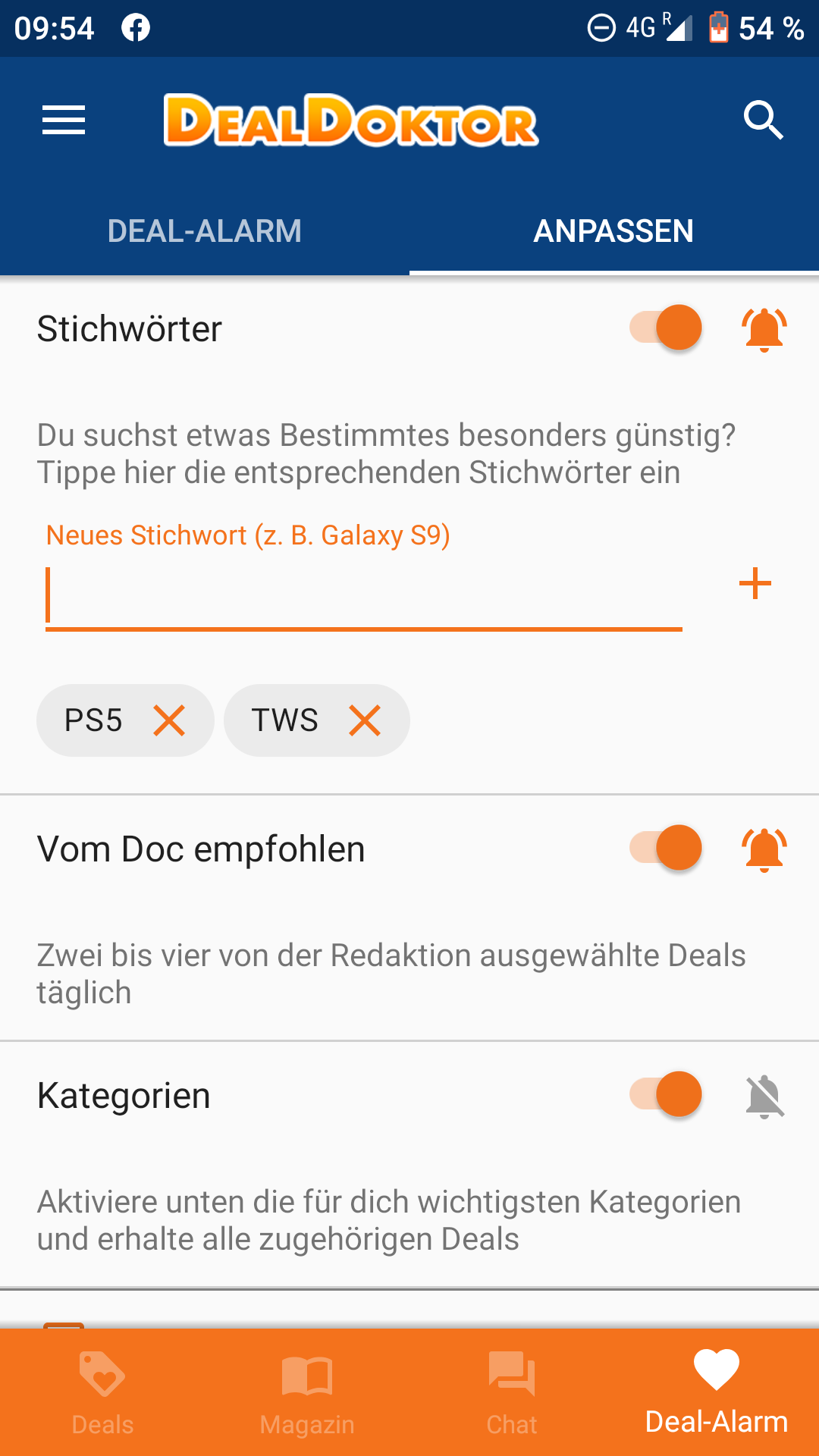Open the Chat section
819x1456 pixels.
[x=512, y=1393]
